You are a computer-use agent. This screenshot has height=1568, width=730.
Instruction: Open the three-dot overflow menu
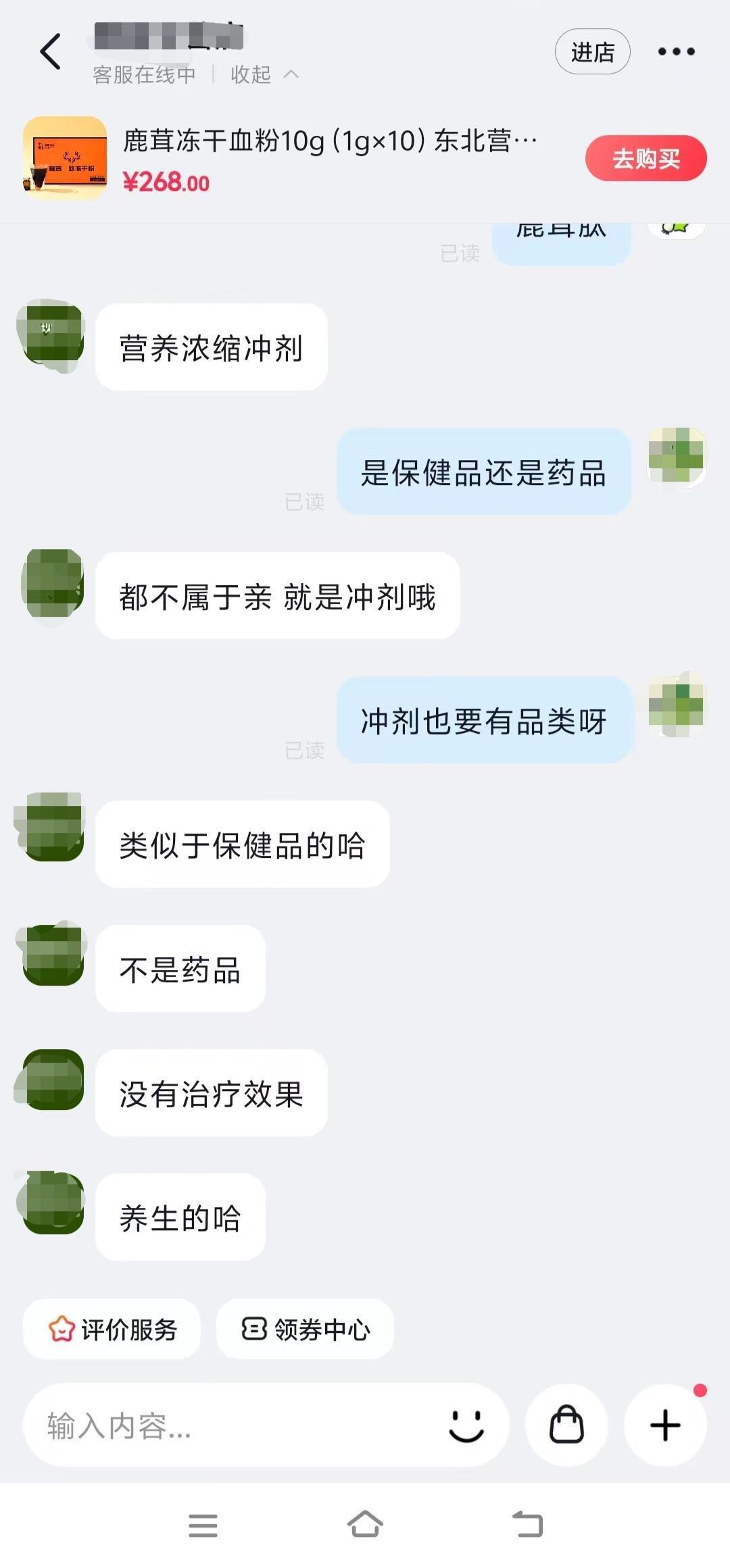coord(676,51)
